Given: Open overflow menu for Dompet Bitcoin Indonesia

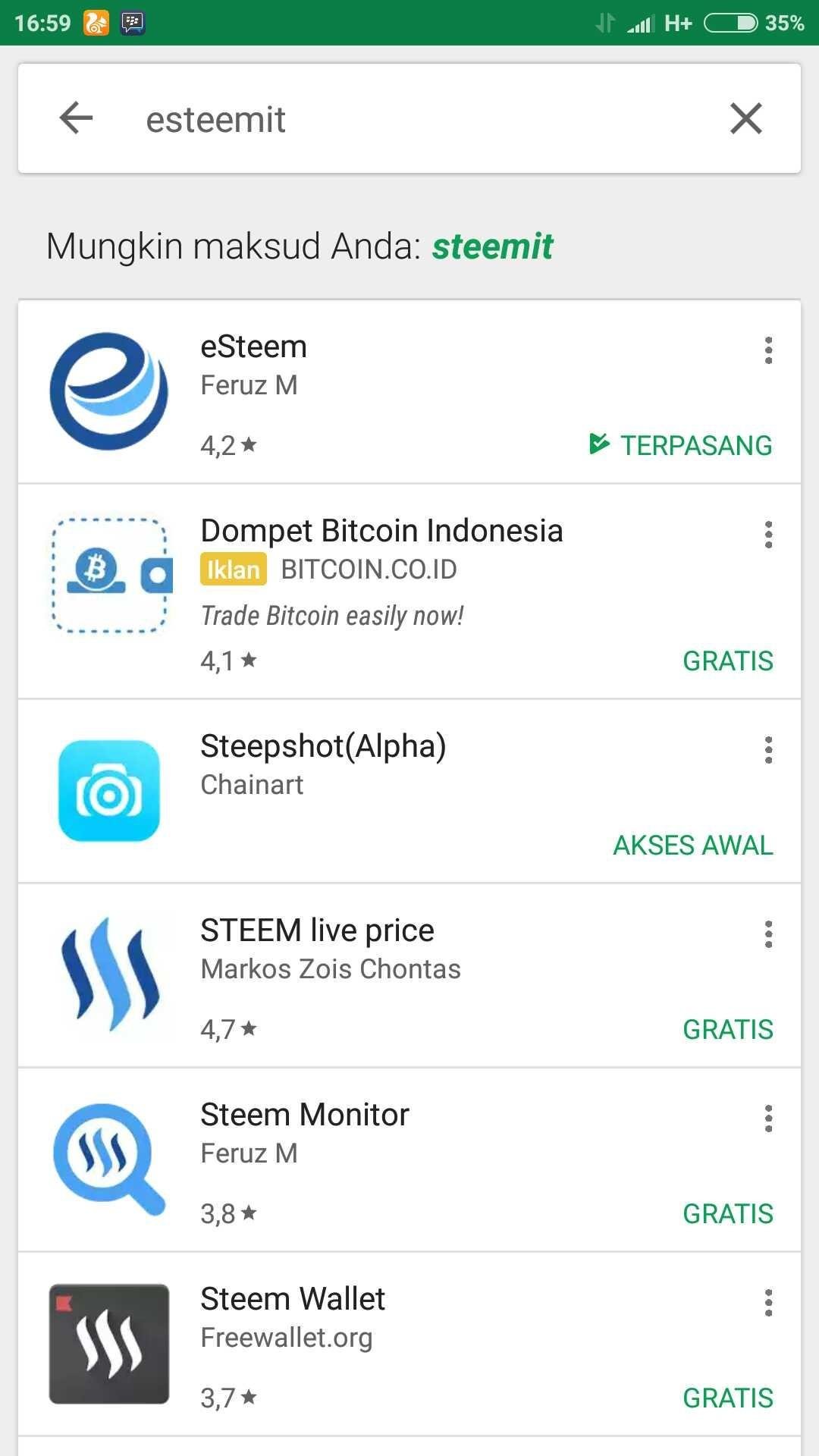Looking at the screenshot, I should (x=768, y=535).
